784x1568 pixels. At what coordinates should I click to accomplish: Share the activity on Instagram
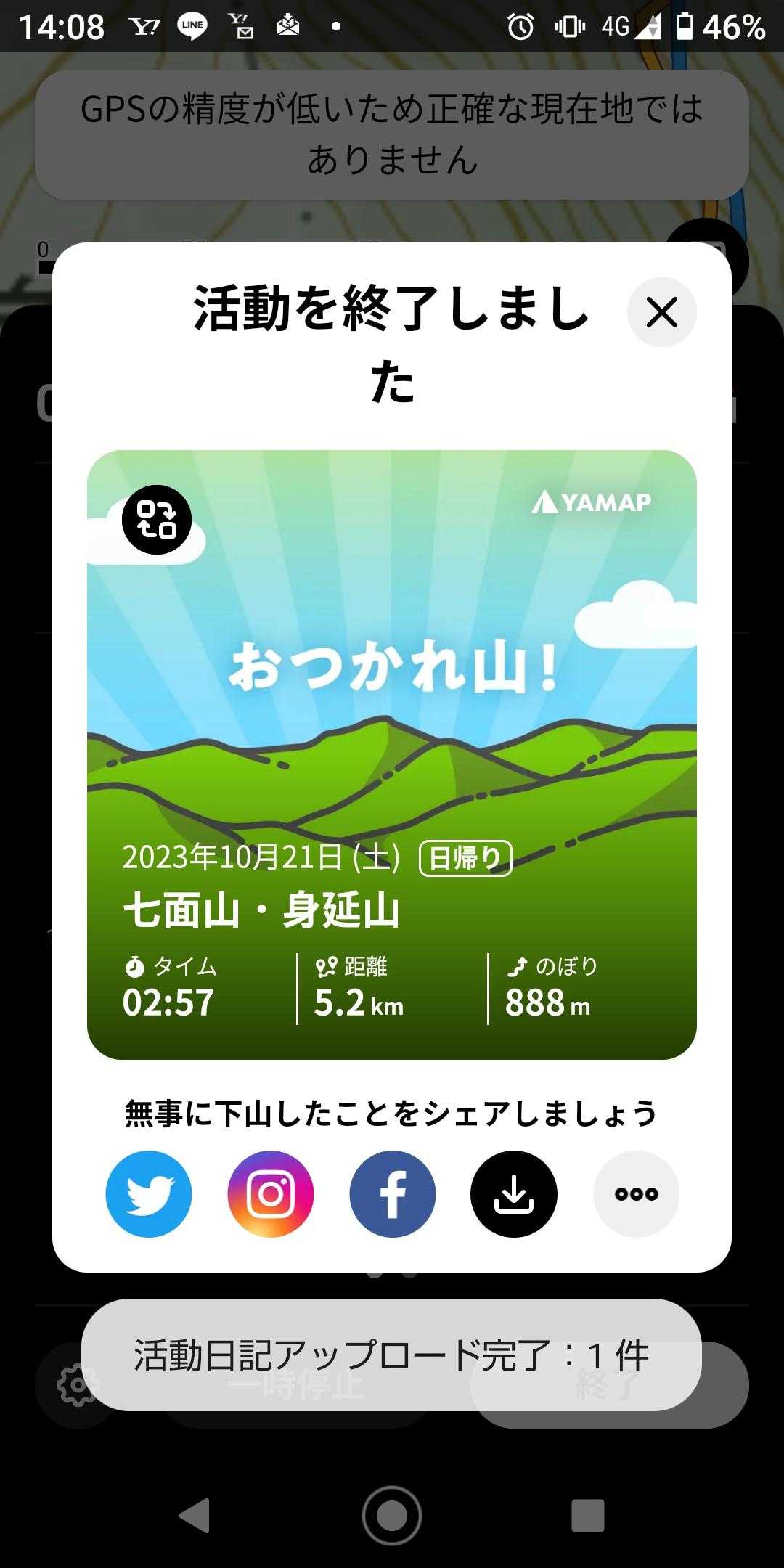[x=271, y=1194]
